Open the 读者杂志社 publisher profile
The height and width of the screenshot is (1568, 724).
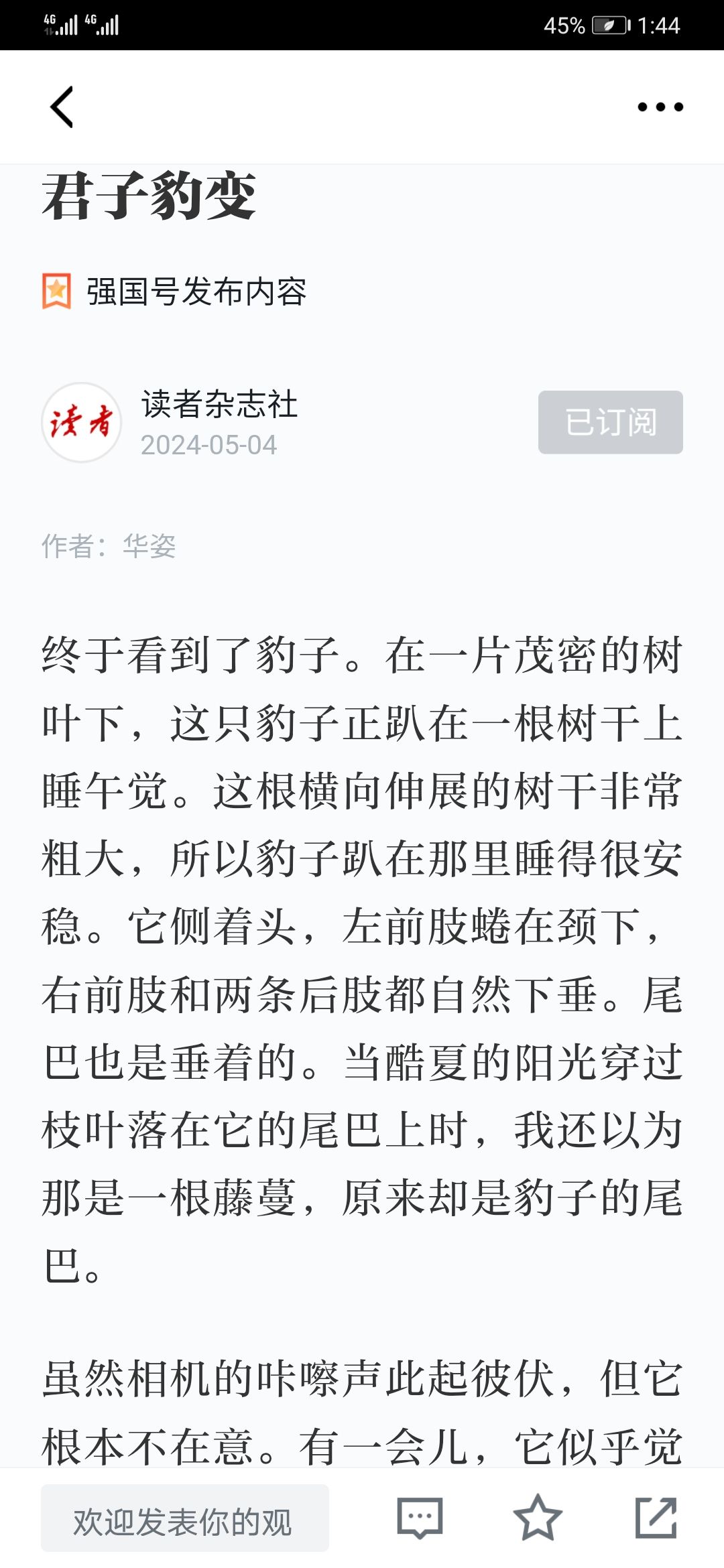[219, 404]
